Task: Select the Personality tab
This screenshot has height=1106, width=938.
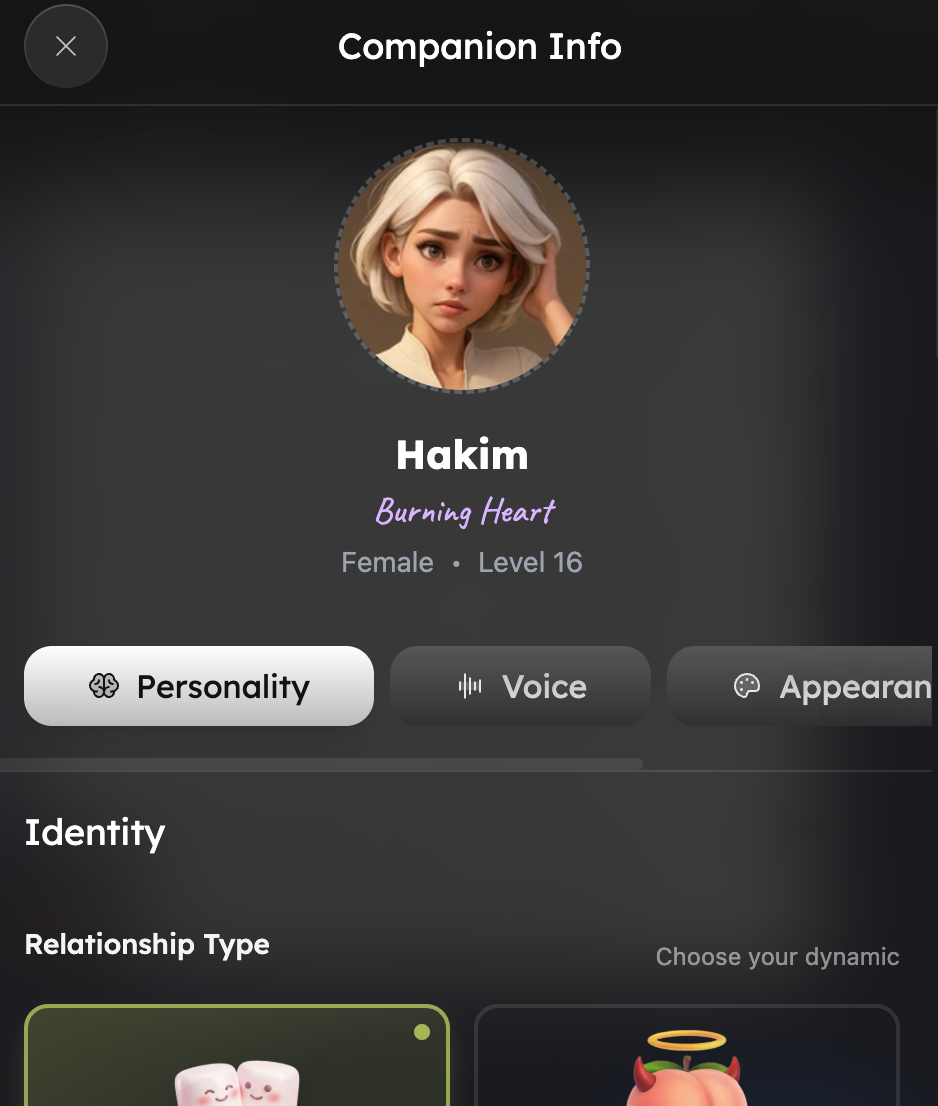Action: pos(199,686)
